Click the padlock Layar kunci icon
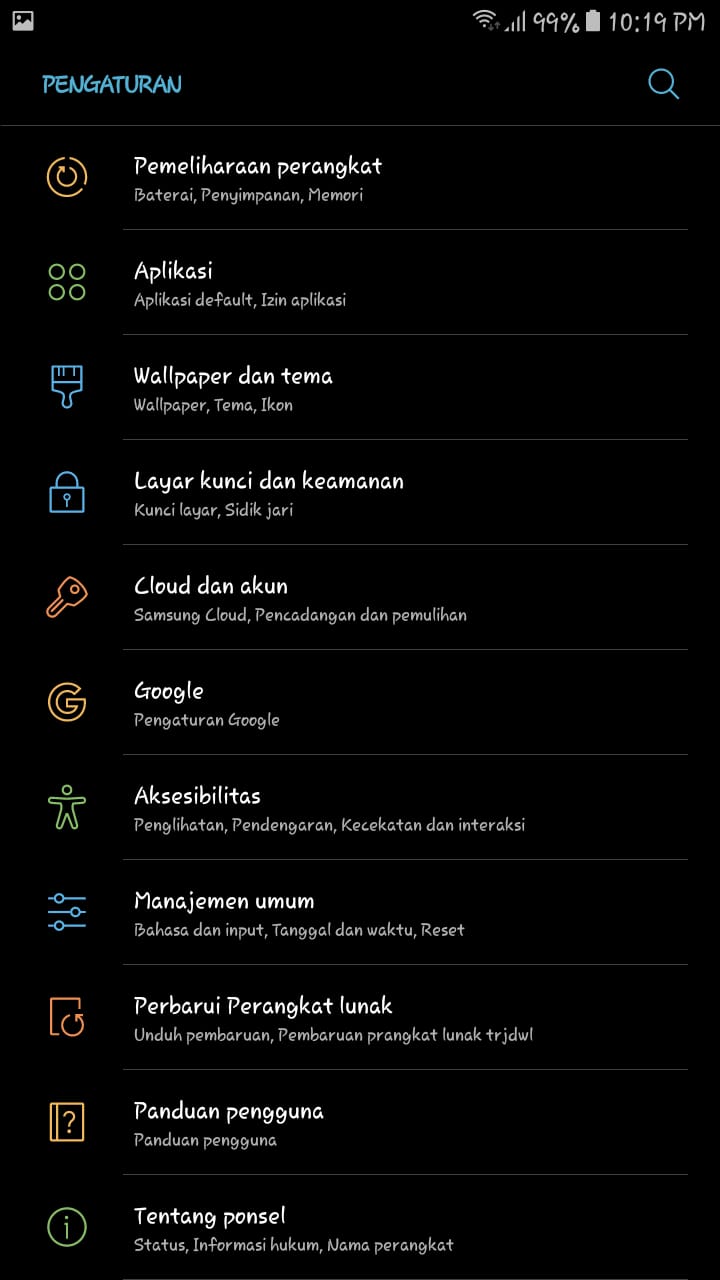This screenshot has width=720, height=1280. click(66, 492)
